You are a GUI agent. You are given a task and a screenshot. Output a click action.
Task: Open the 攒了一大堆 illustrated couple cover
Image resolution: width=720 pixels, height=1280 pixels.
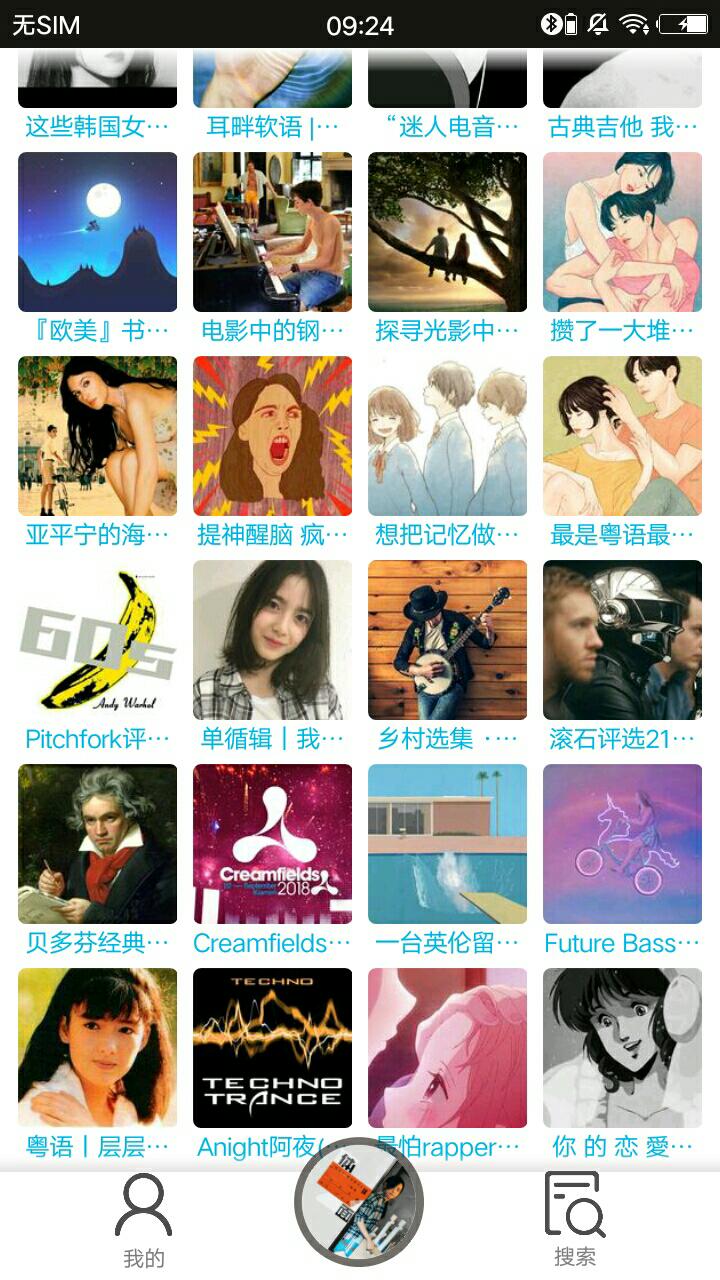tap(622, 231)
